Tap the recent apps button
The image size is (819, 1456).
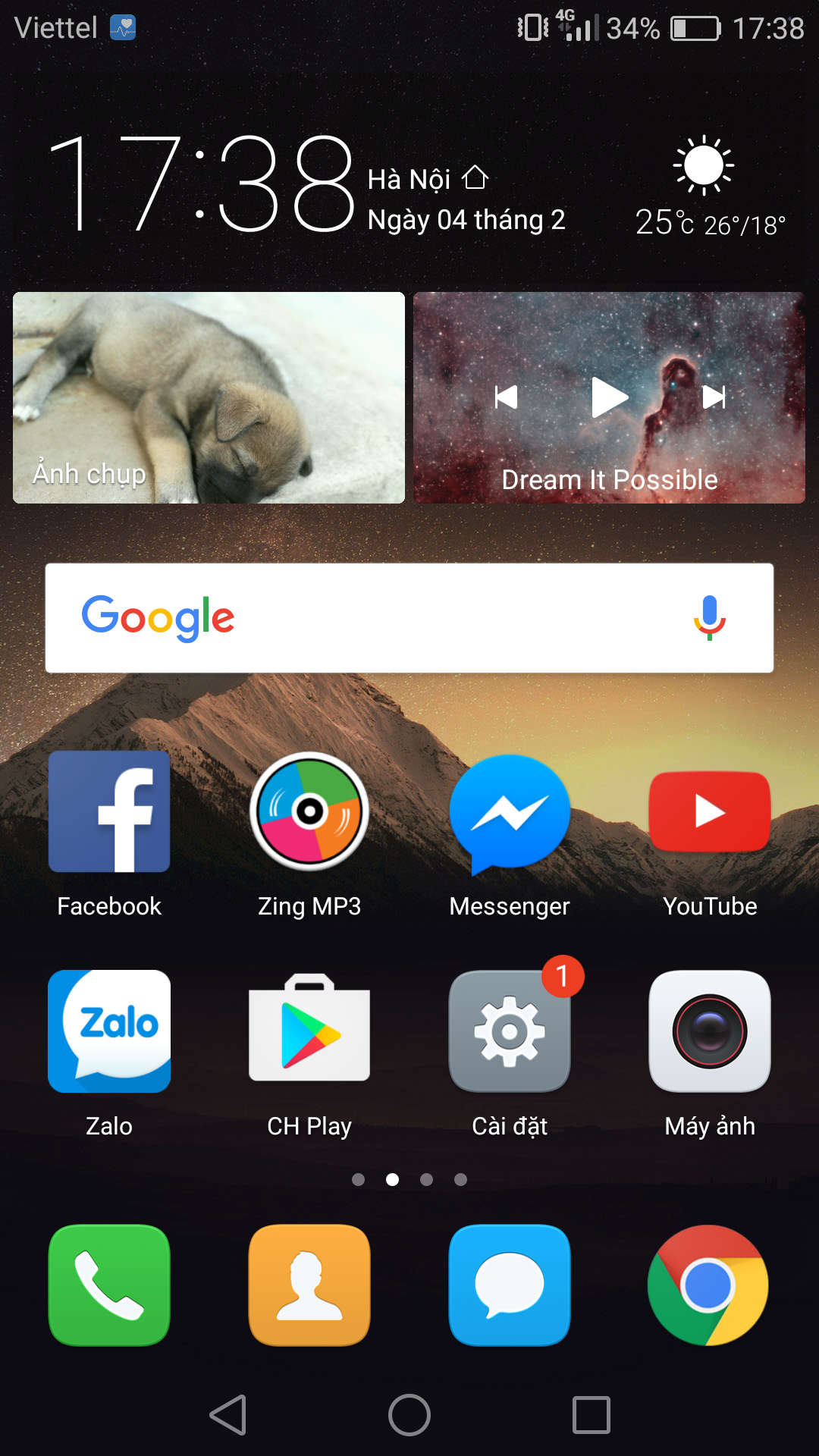tap(591, 1415)
